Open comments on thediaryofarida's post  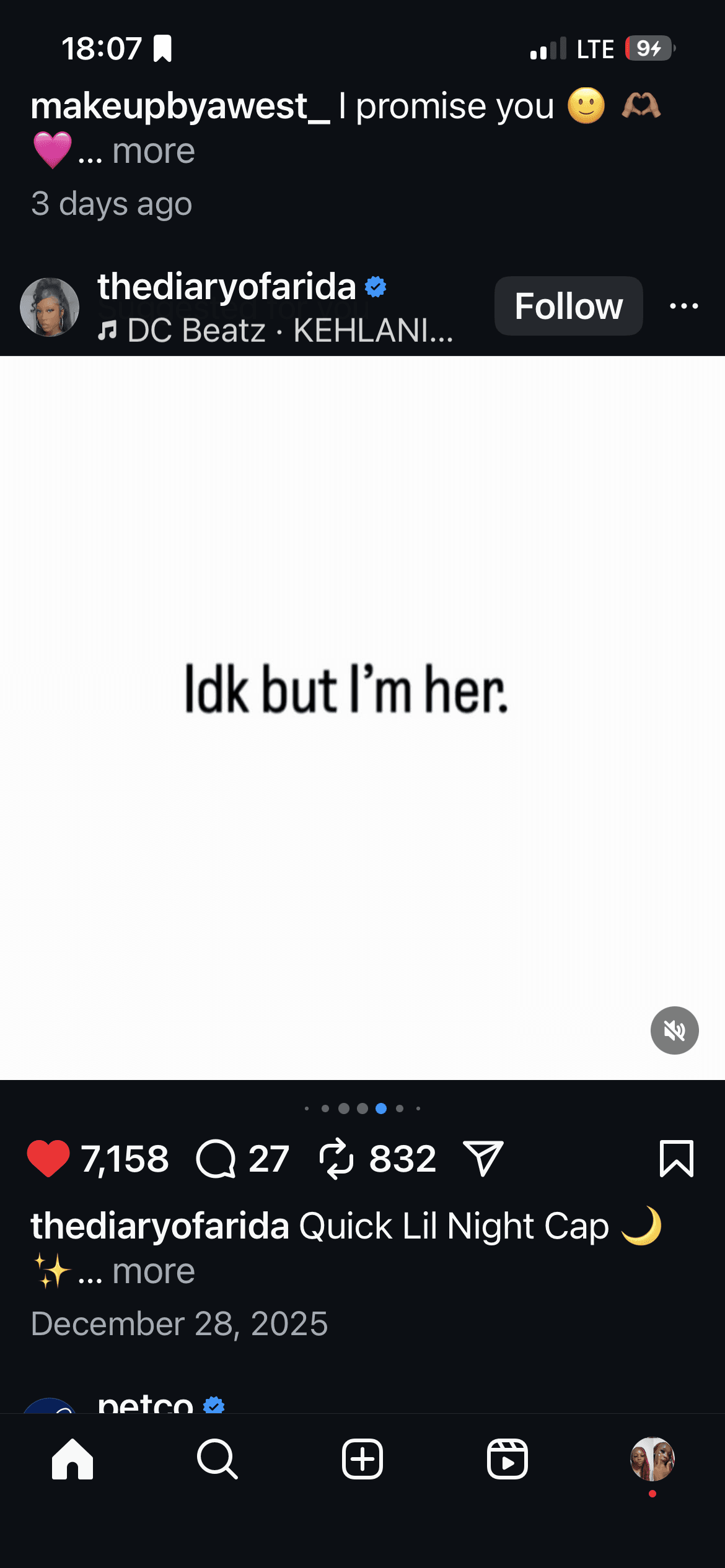pos(216,1159)
